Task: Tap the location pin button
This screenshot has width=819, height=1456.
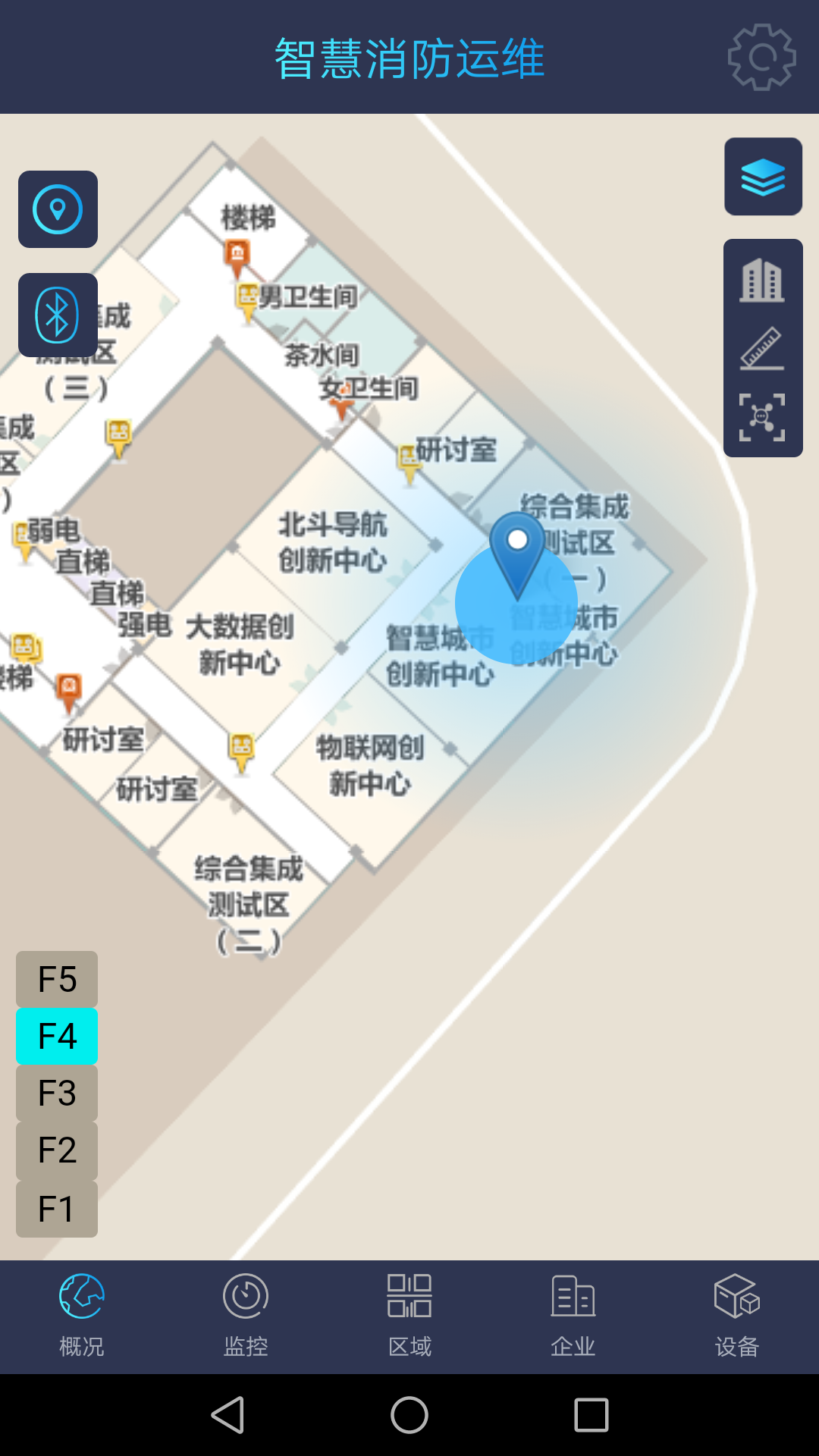Action: click(x=58, y=209)
